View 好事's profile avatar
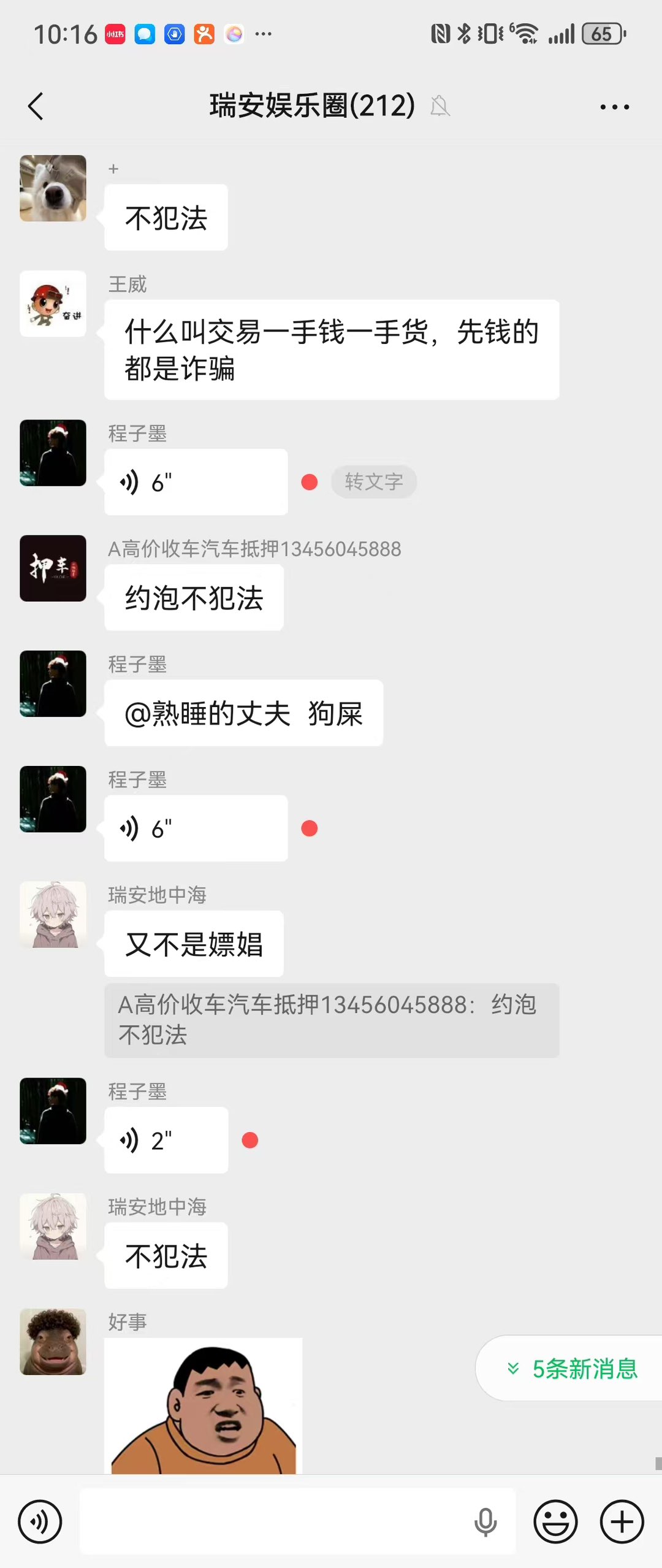Image resolution: width=662 pixels, height=1568 pixels. pos(53,1342)
